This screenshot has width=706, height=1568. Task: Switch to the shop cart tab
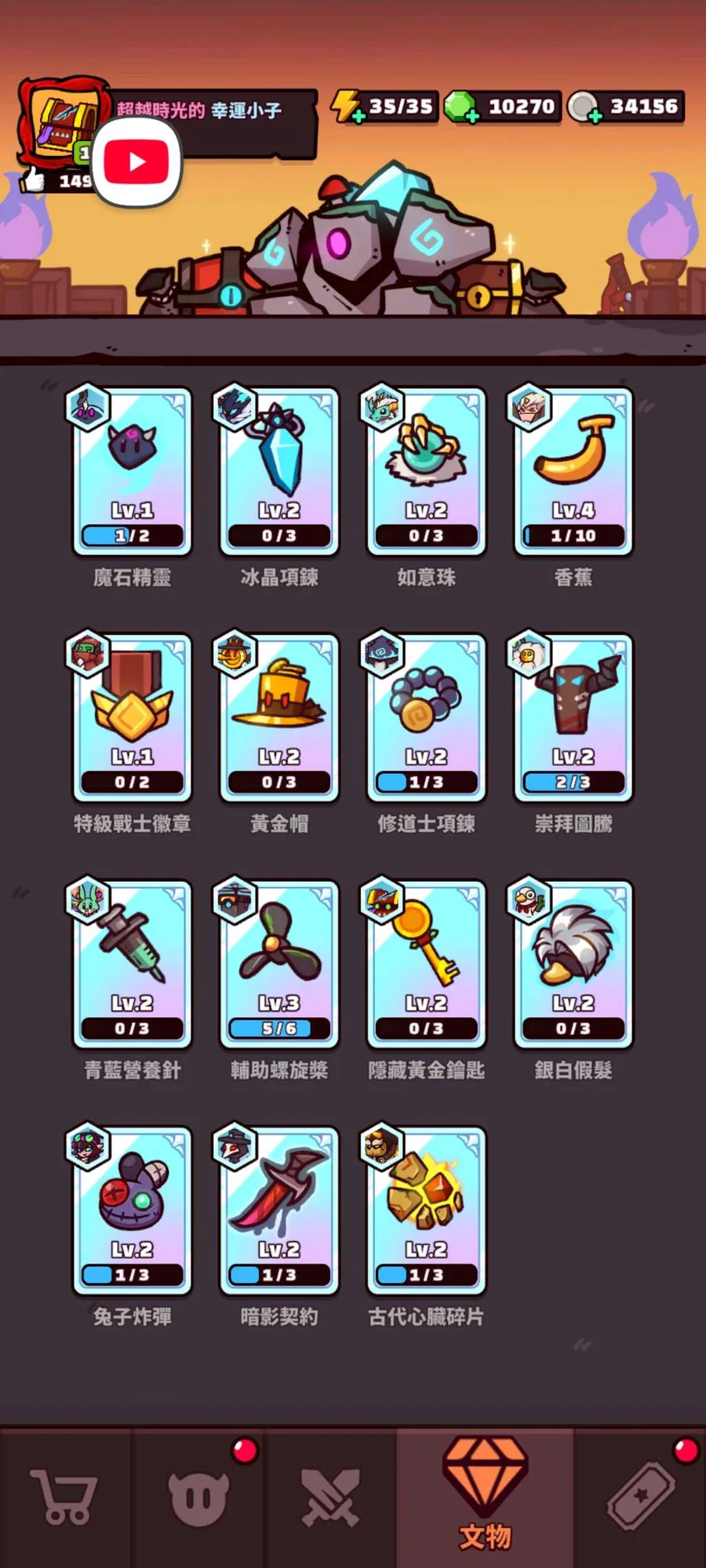(64, 1497)
